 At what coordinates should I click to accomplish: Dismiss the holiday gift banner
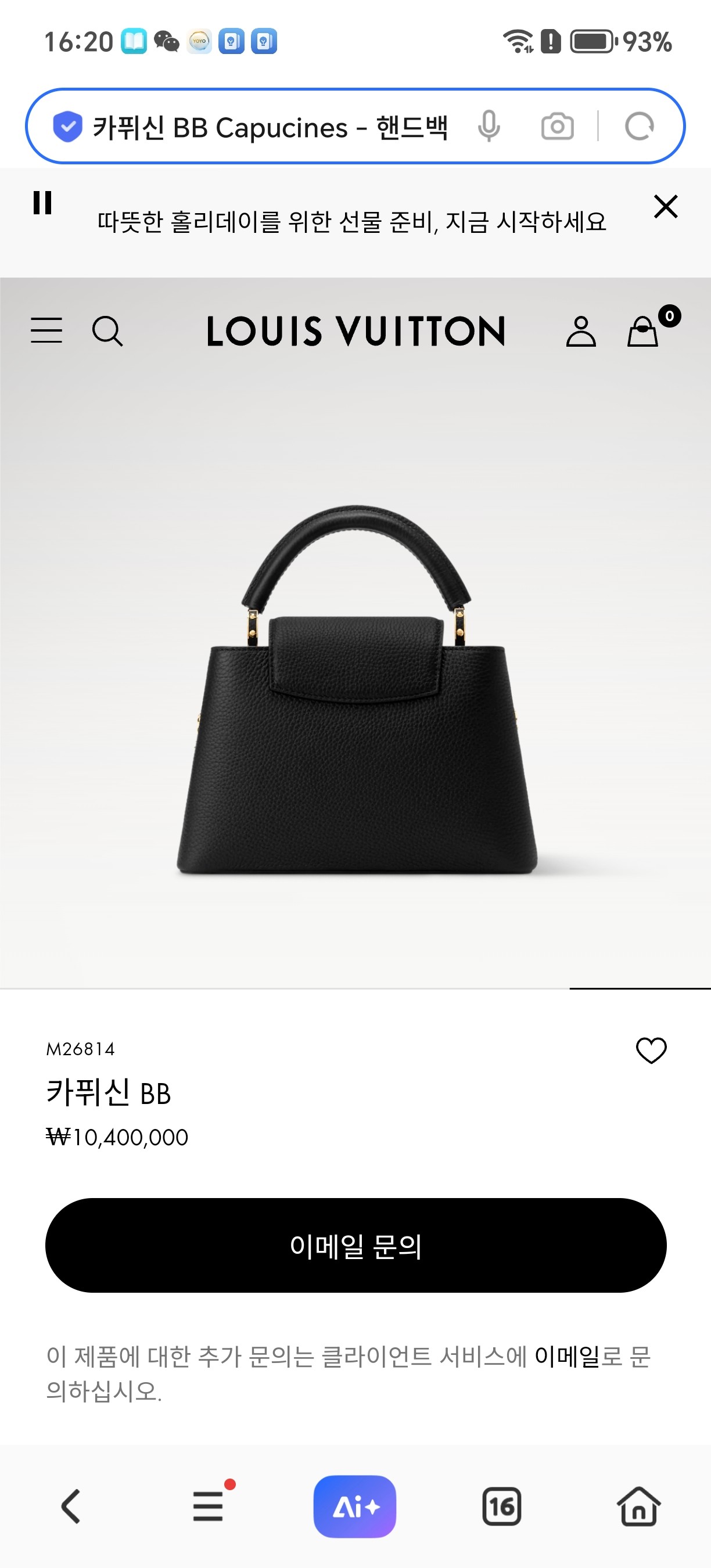665,206
